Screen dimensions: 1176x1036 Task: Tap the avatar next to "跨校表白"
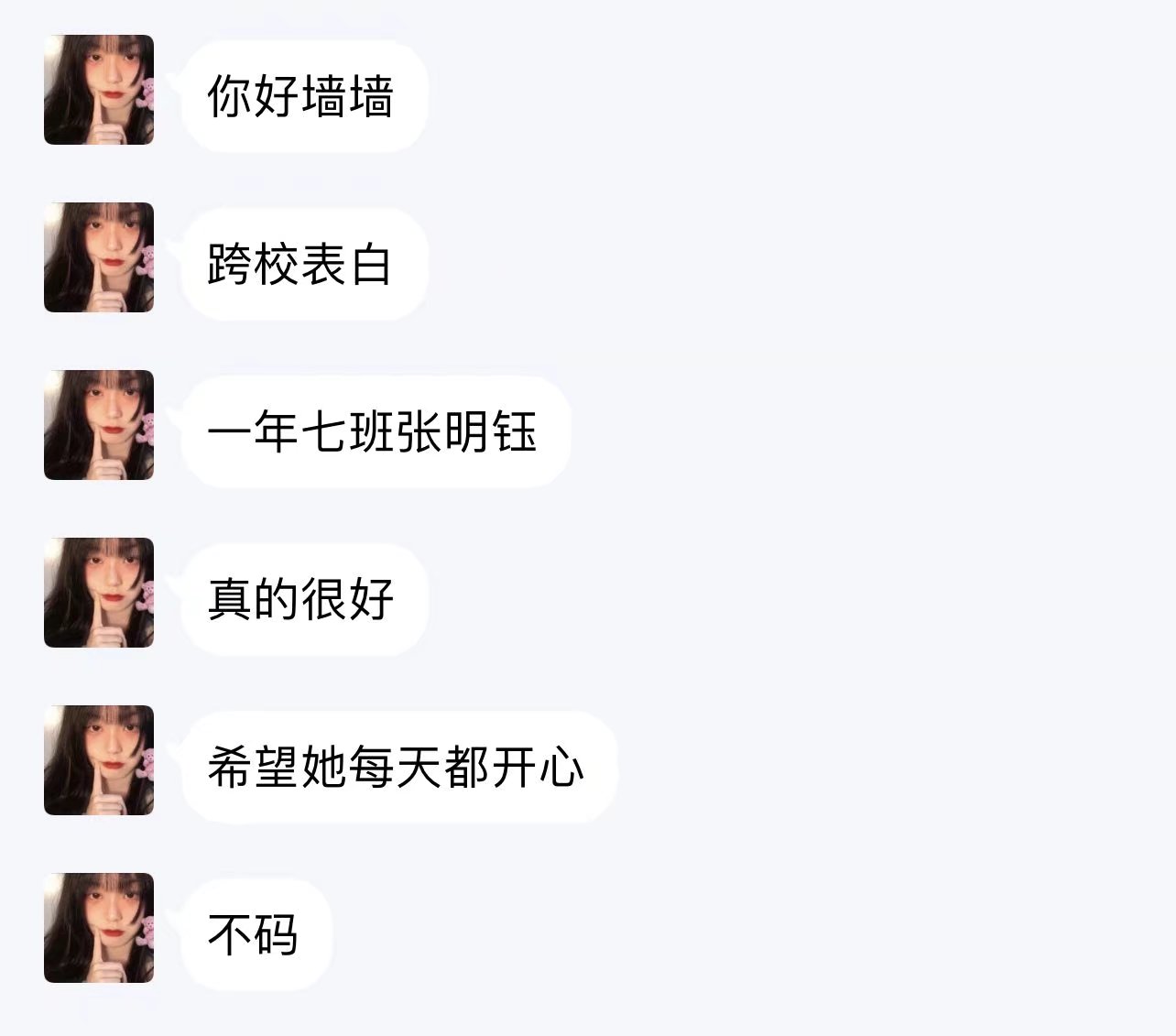(x=99, y=257)
